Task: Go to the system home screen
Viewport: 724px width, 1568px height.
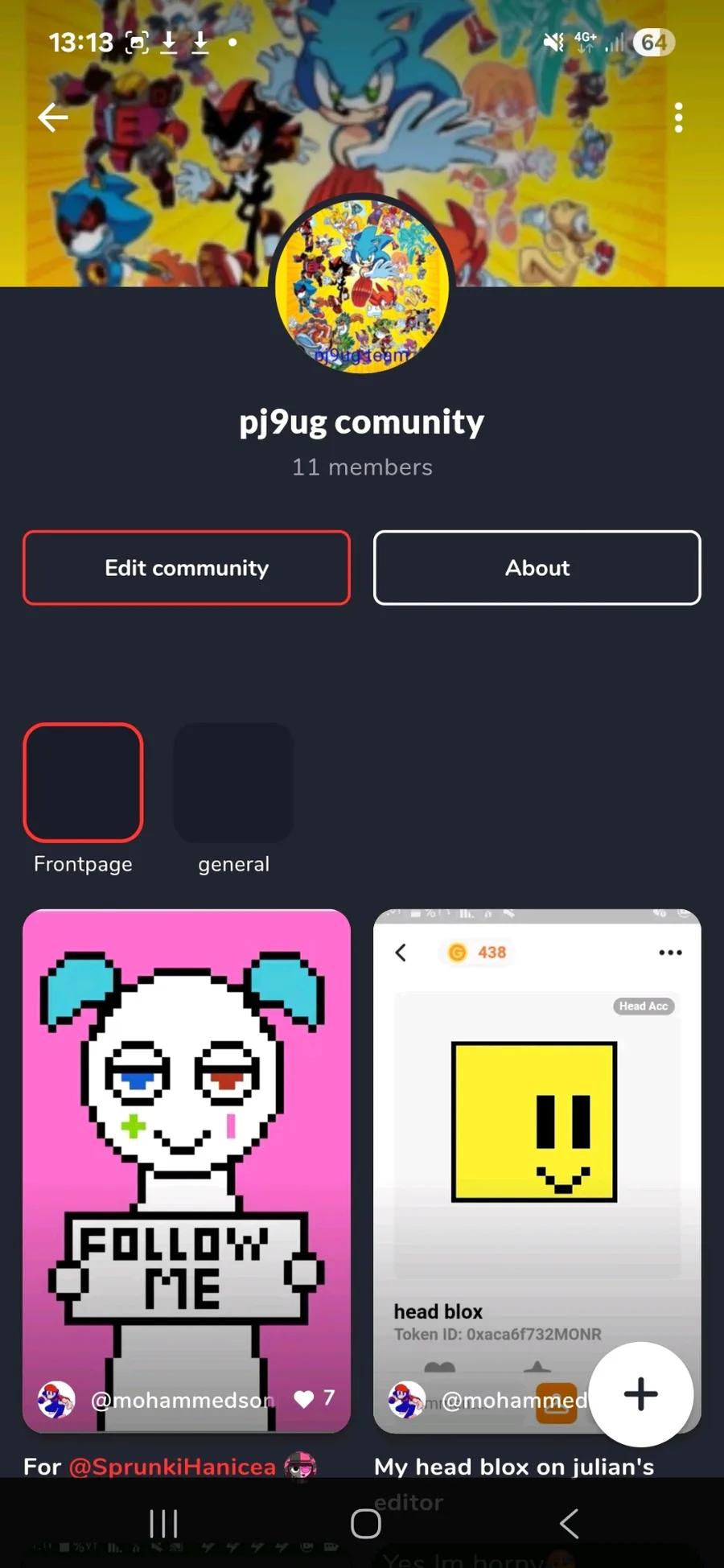Action: (x=365, y=1523)
